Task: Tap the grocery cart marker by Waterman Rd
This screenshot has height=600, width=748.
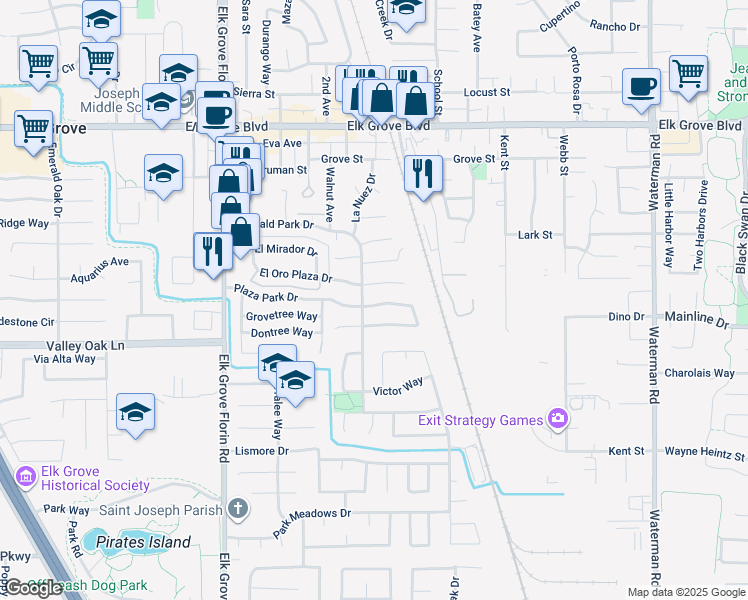Action: click(x=688, y=74)
